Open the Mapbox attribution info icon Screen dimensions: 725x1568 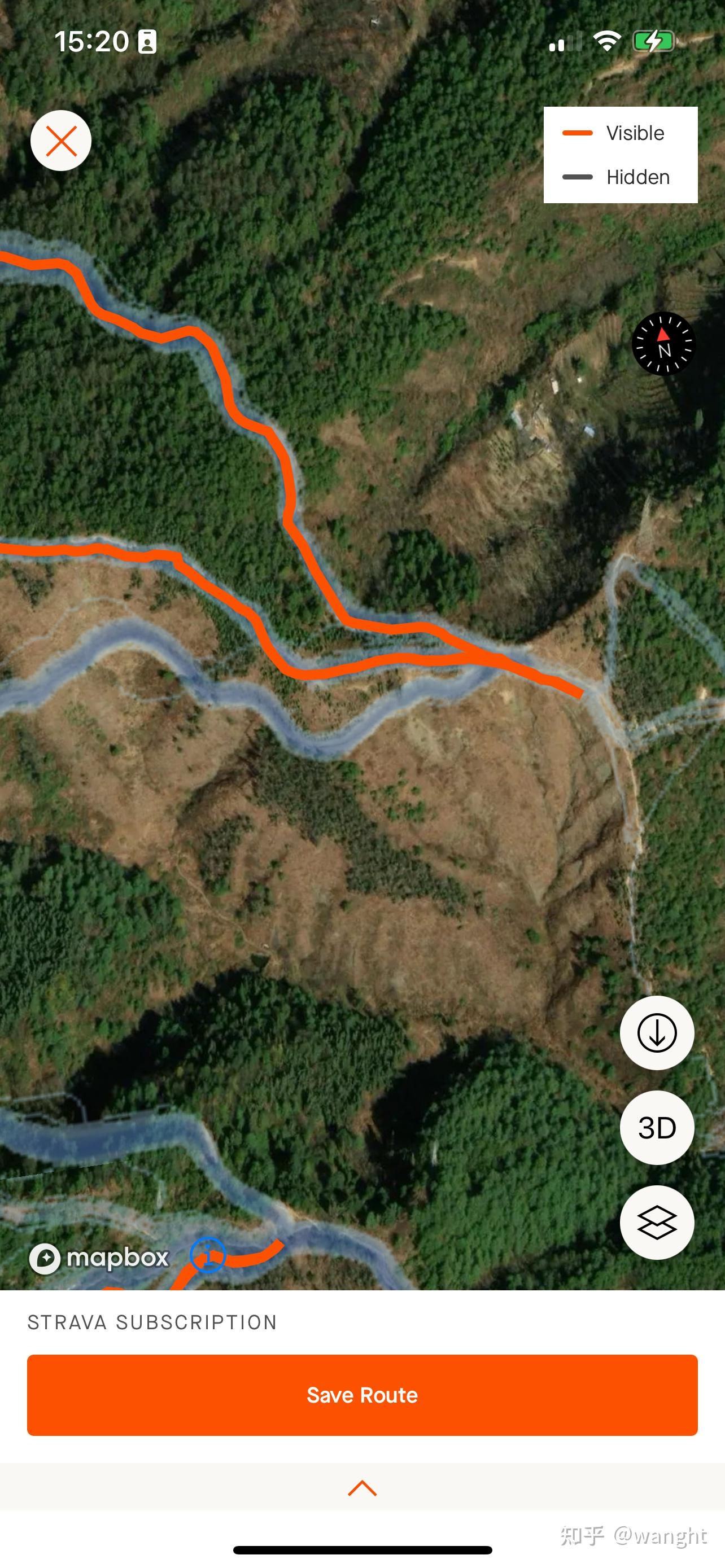point(208,1255)
